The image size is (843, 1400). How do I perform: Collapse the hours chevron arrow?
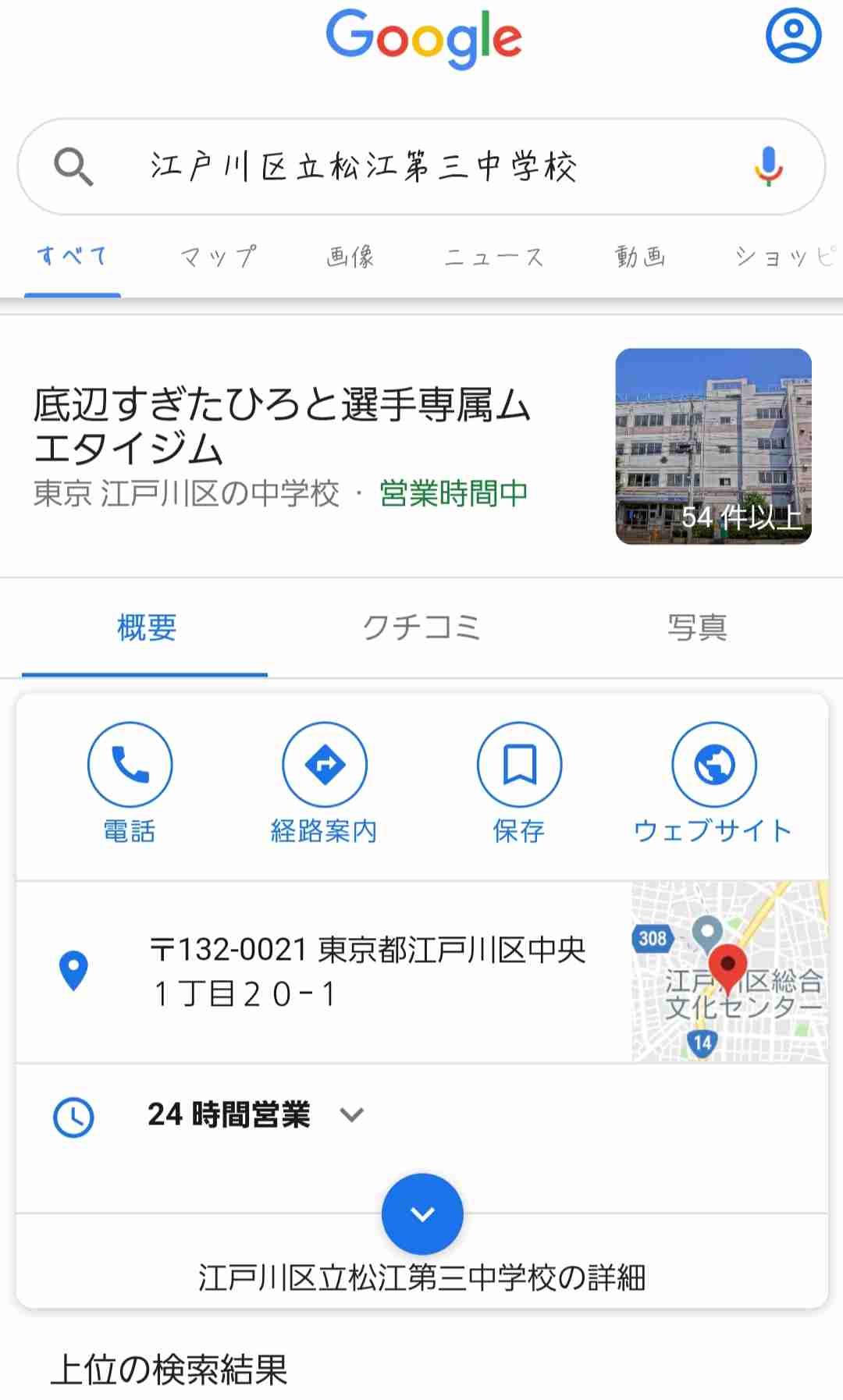click(352, 1116)
